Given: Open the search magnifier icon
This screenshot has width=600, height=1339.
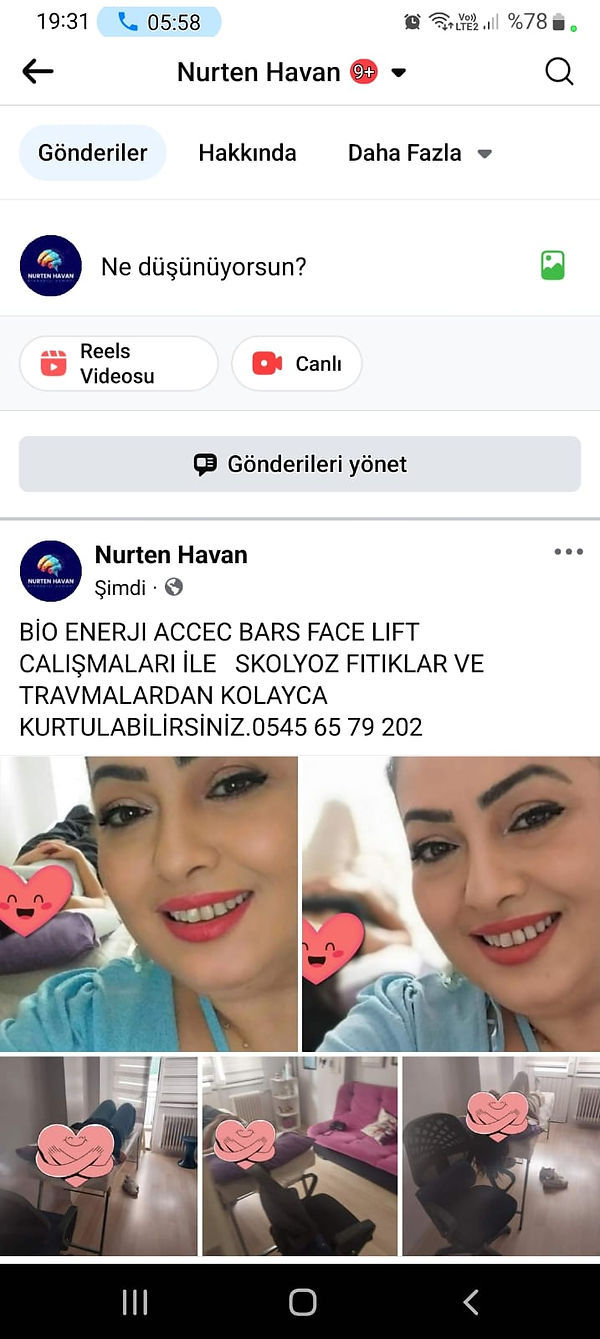Looking at the screenshot, I should click(559, 71).
